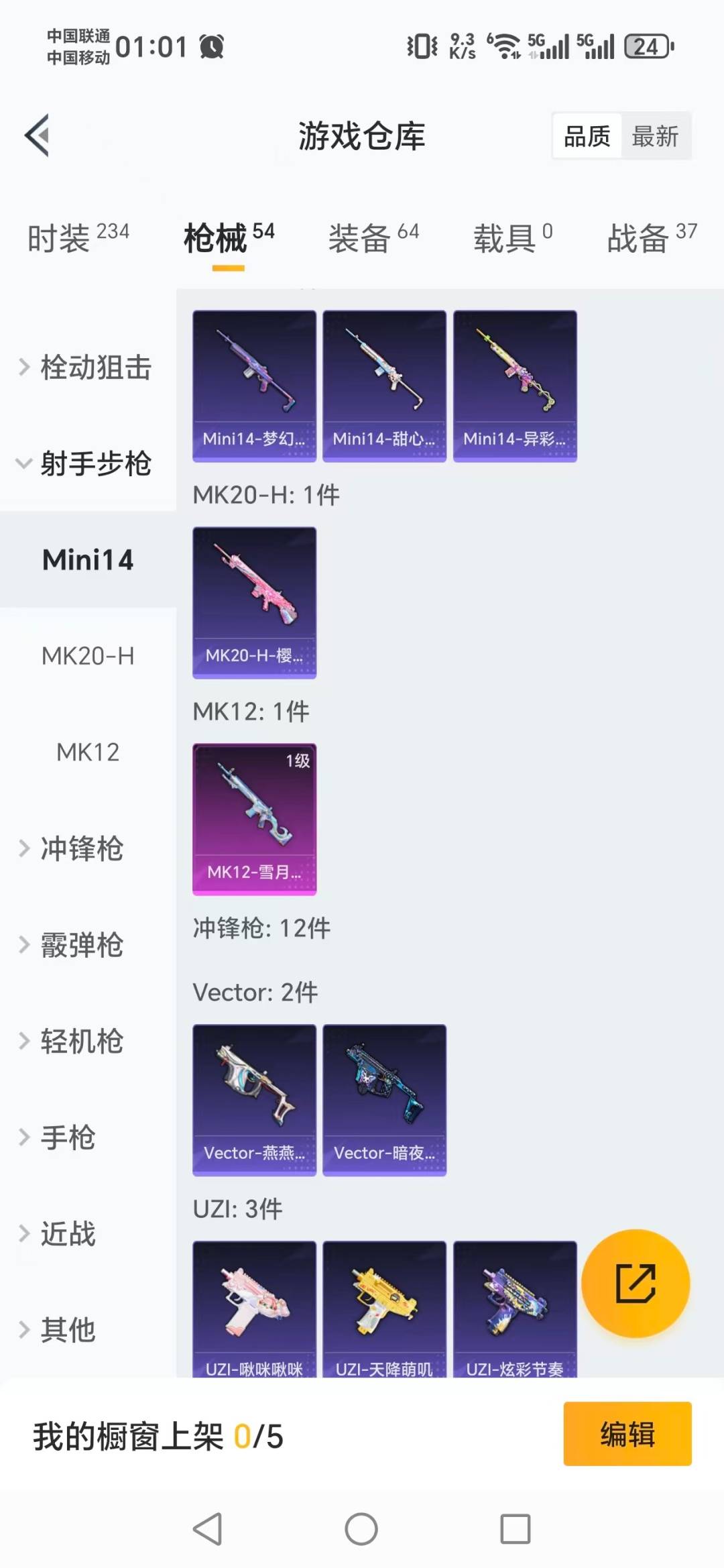
Task: Tap the orange share floating button
Action: pyautogui.click(x=635, y=1283)
